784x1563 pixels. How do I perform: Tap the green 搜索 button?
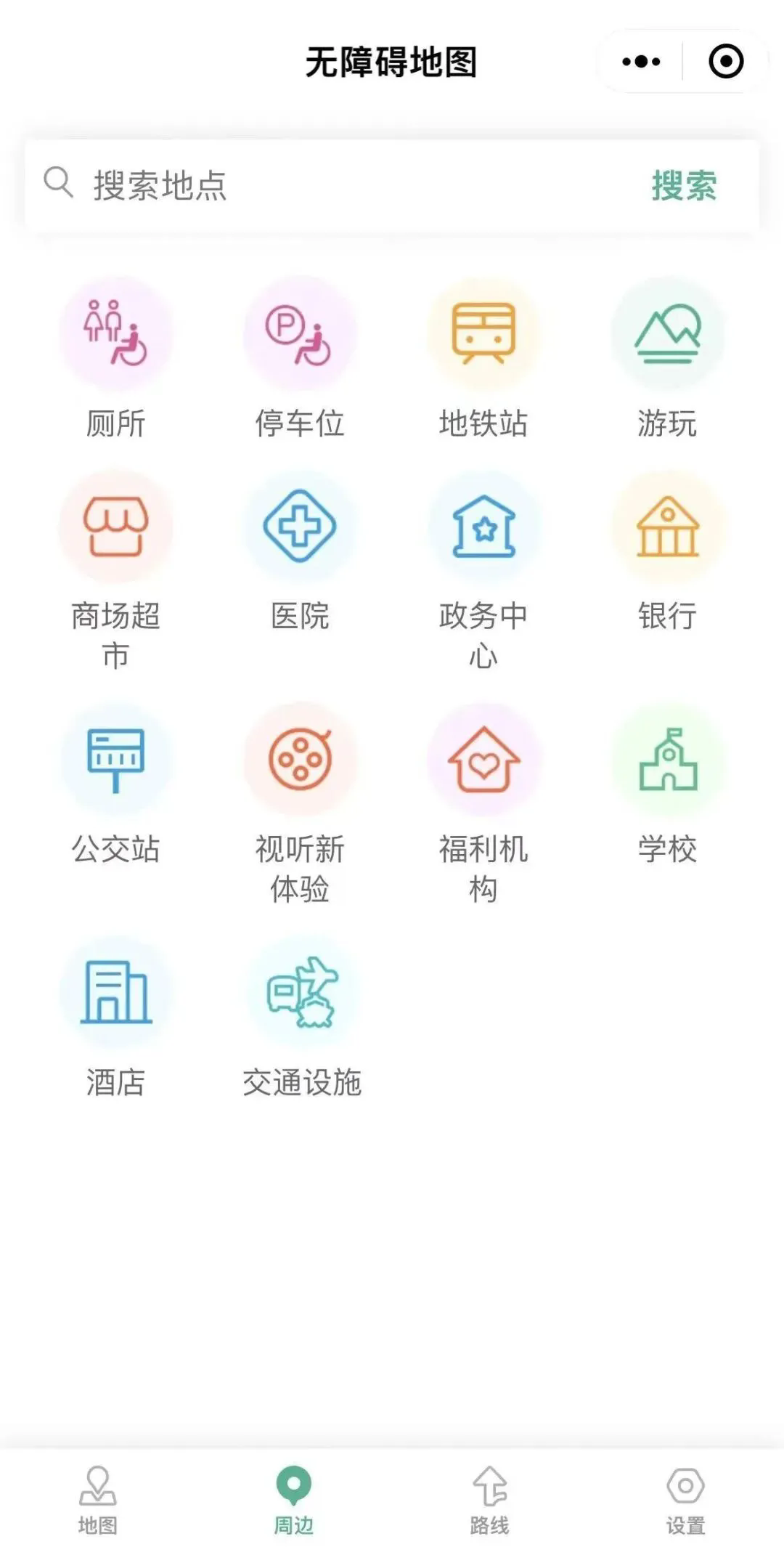click(x=683, y=185)
